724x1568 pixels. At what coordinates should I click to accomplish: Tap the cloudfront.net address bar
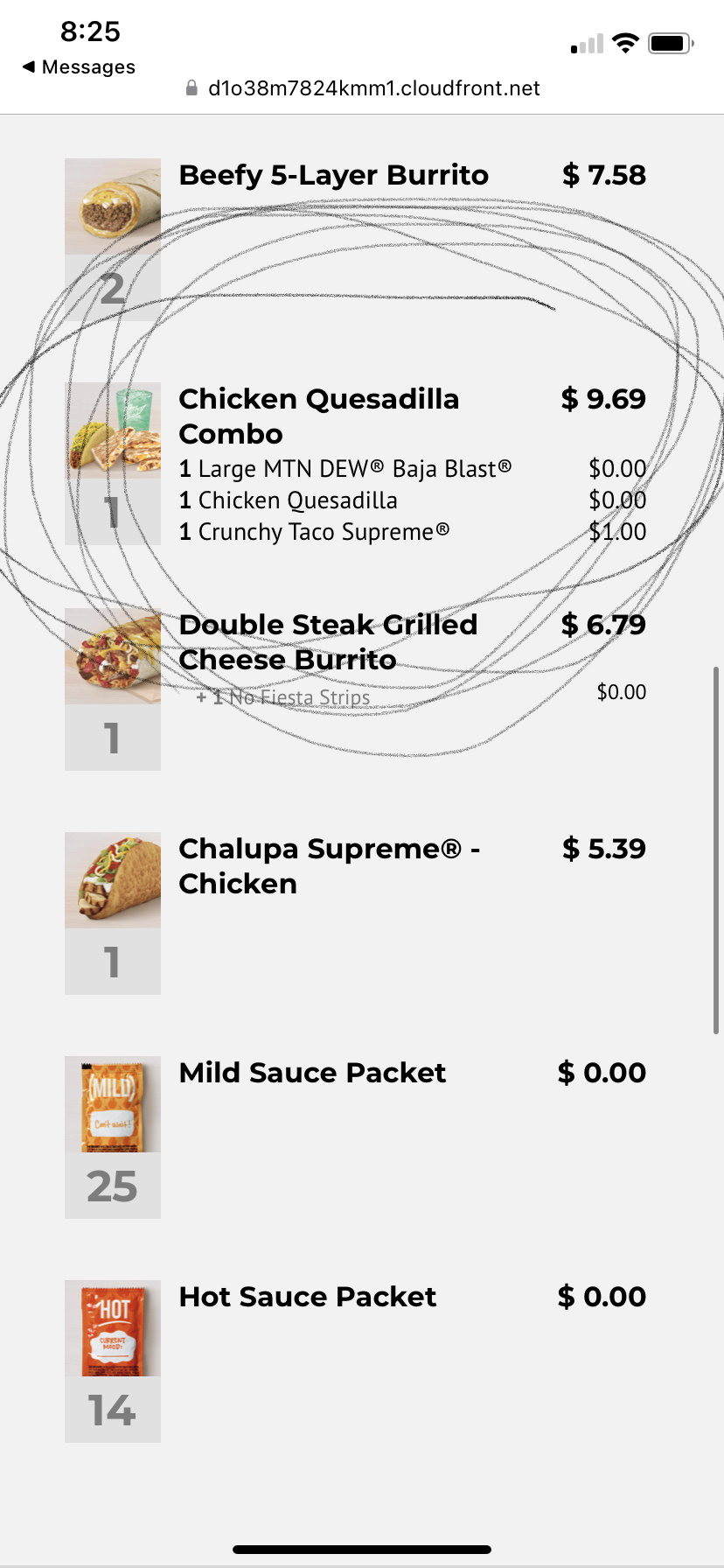[362, 88]
